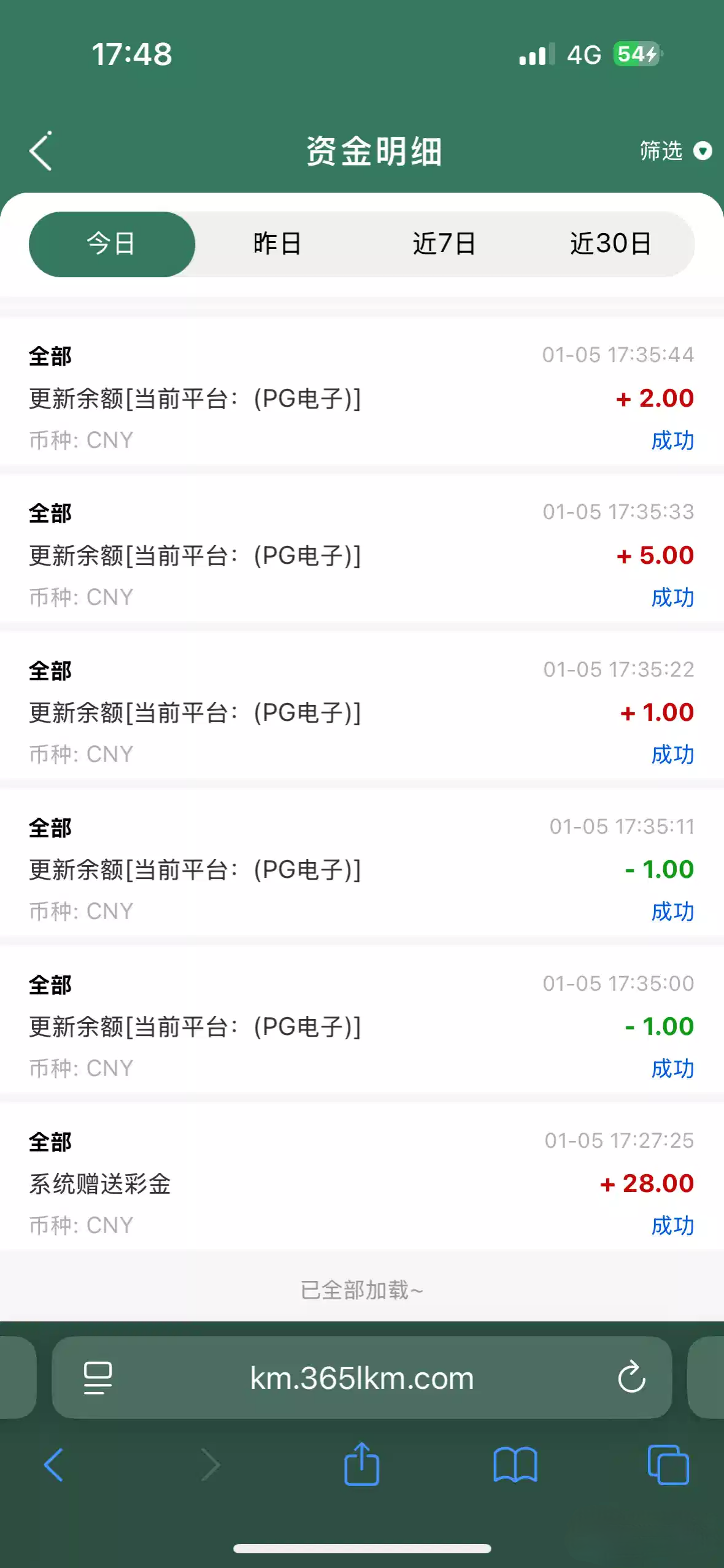Go back from 资金明细 page
This screenshot has height=1568, width=724.
point(40,151)
